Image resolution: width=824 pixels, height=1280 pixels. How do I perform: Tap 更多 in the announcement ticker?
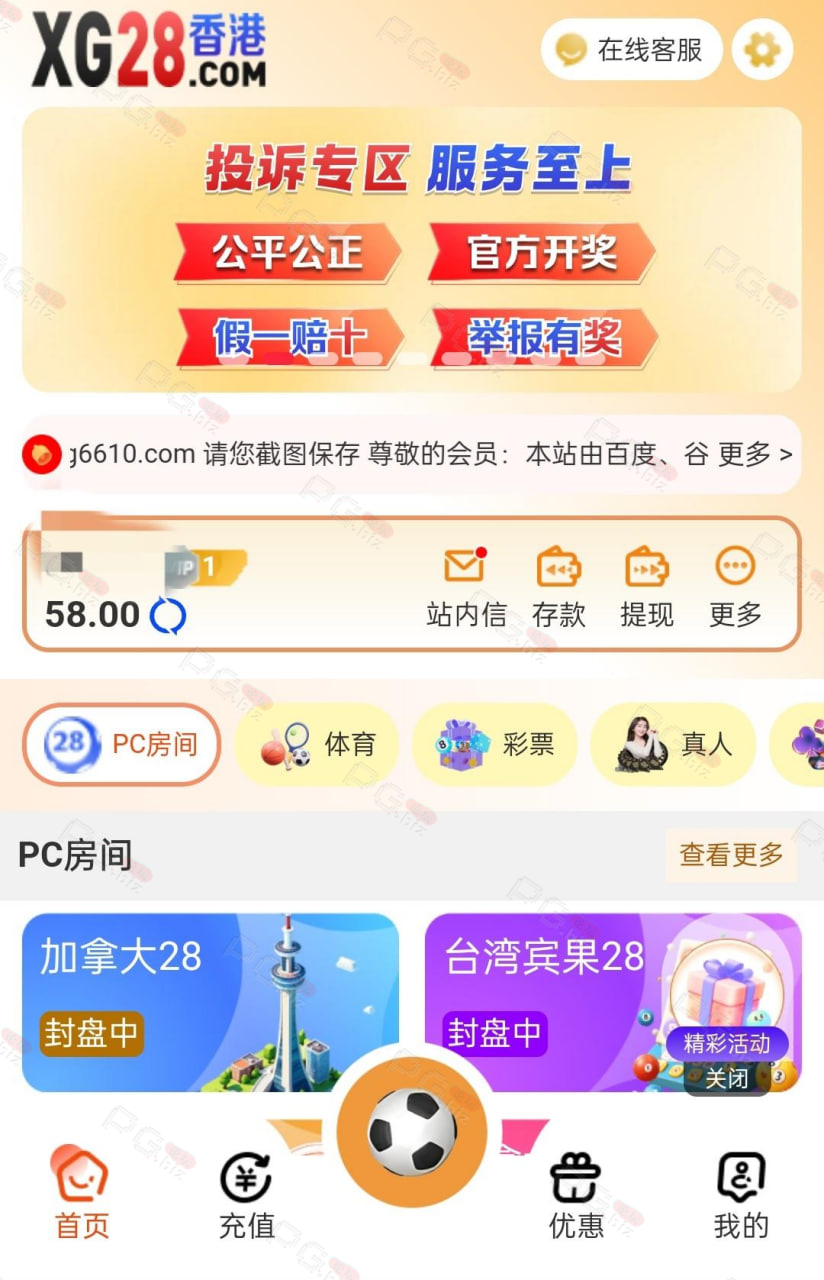coord(755,455)
